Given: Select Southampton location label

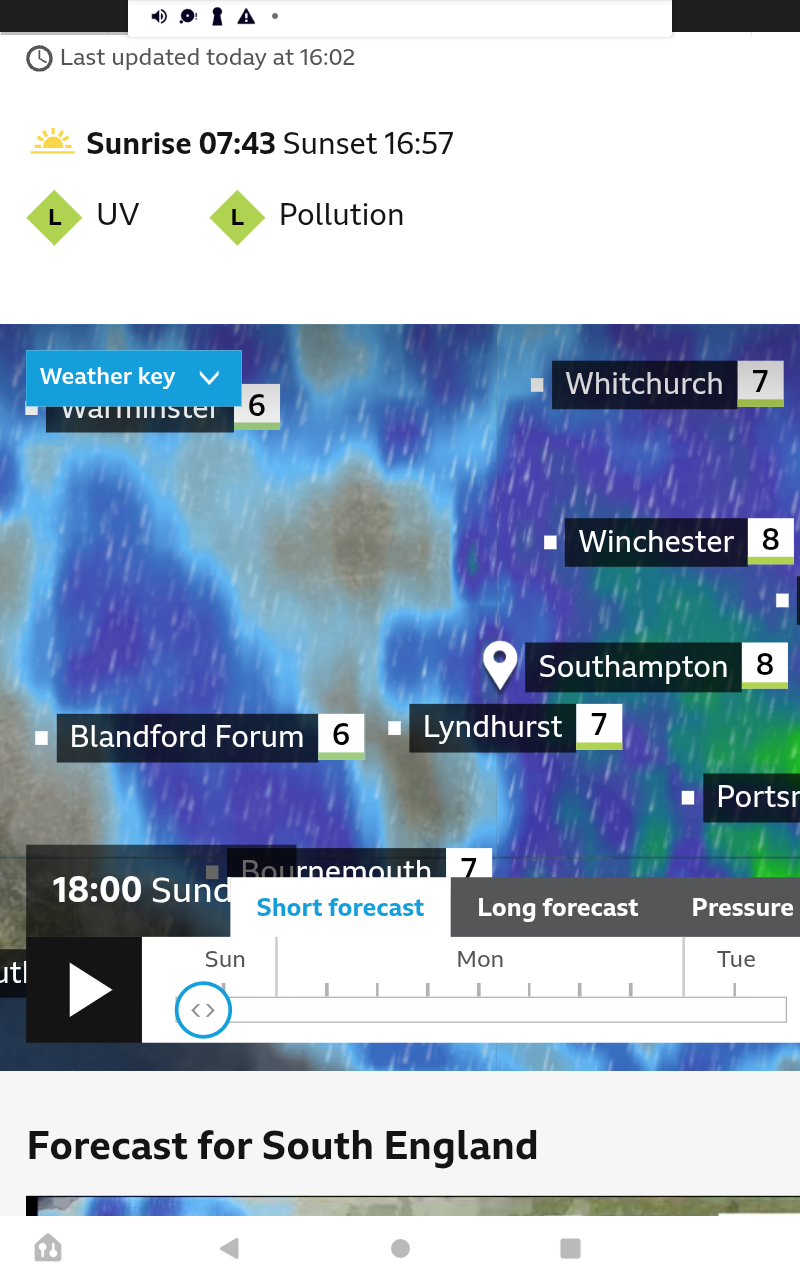Looking at the screenshot, I should [633, 667].
